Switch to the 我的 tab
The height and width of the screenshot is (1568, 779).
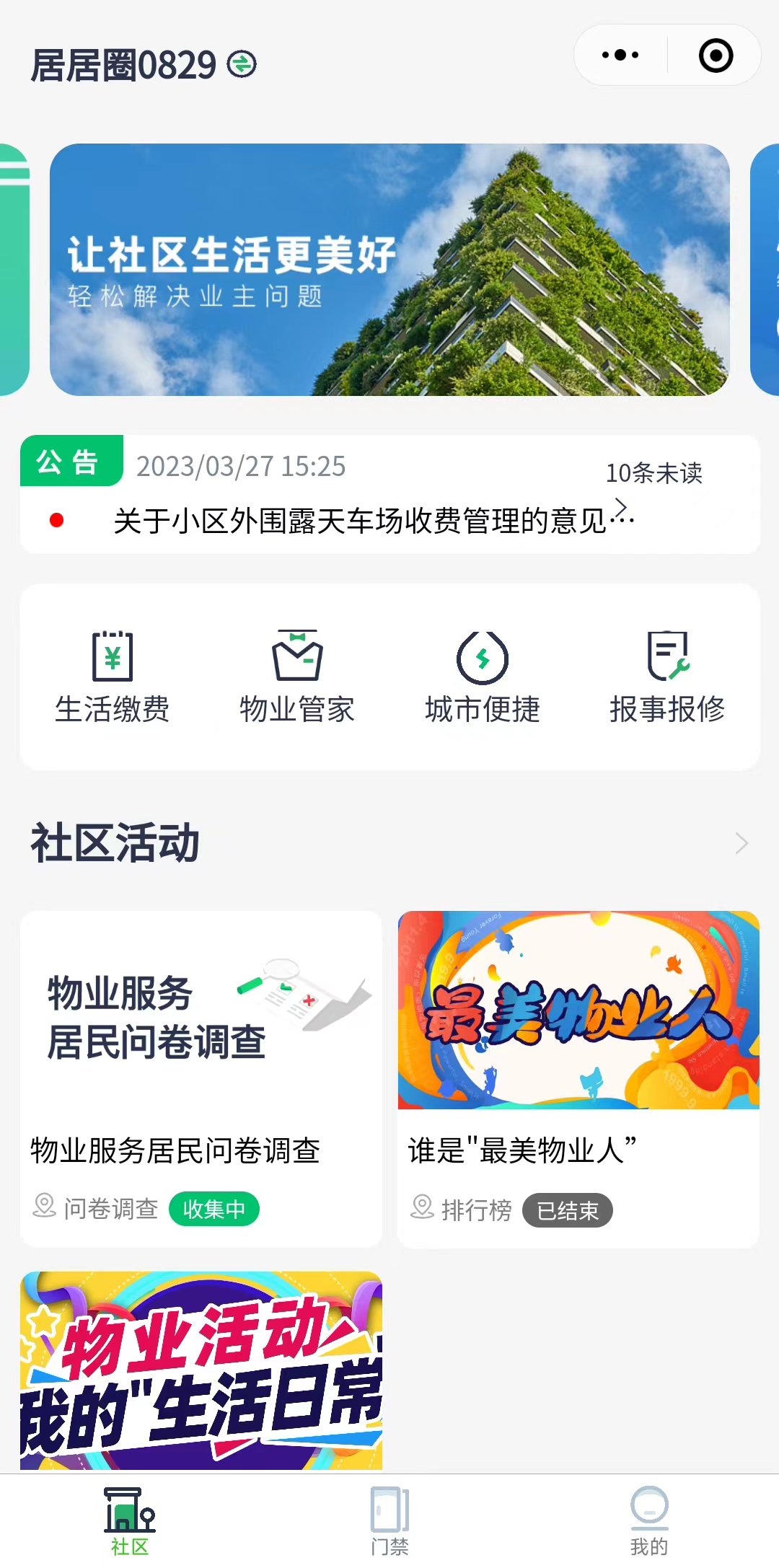[x=649, y=1520]
